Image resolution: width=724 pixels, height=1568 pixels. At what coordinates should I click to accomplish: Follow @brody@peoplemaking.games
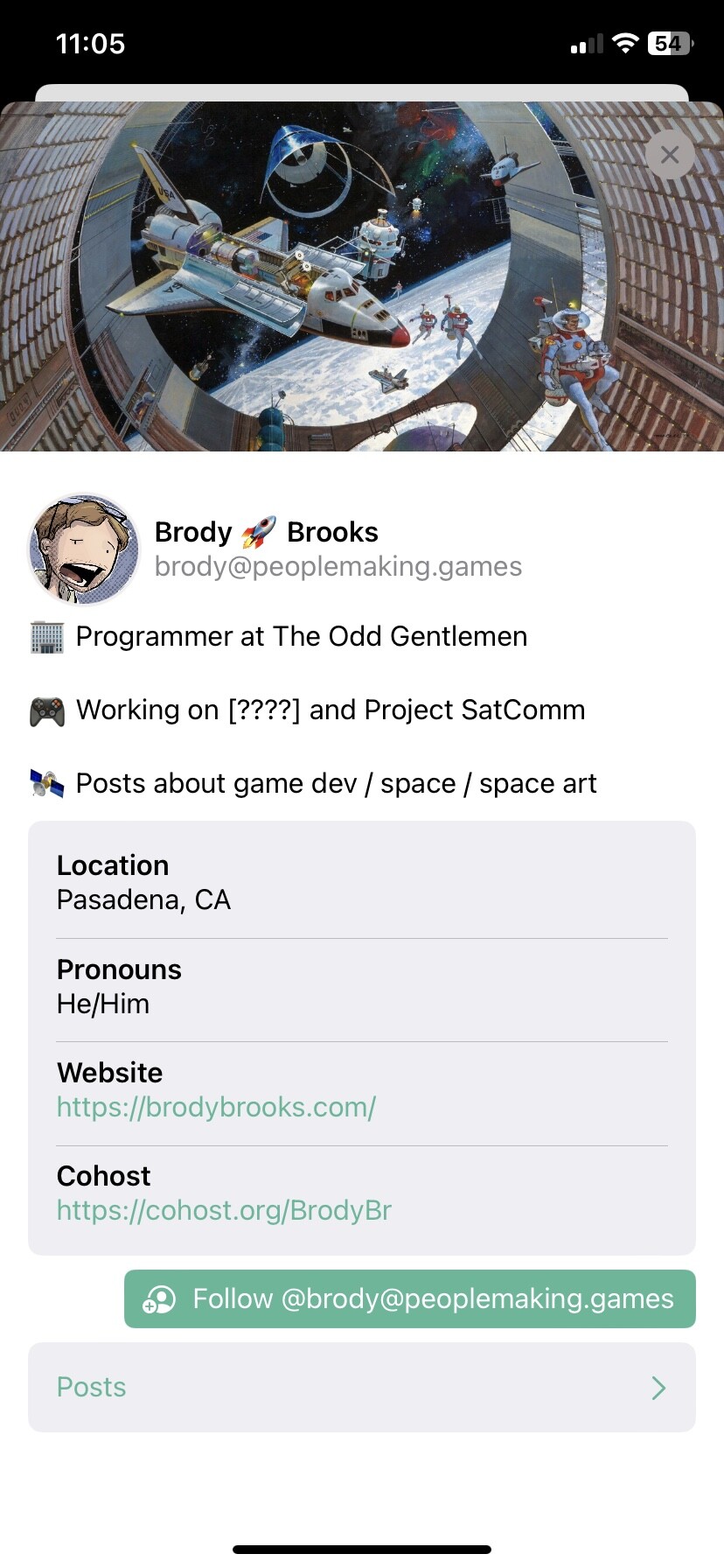coord(410,1298)
